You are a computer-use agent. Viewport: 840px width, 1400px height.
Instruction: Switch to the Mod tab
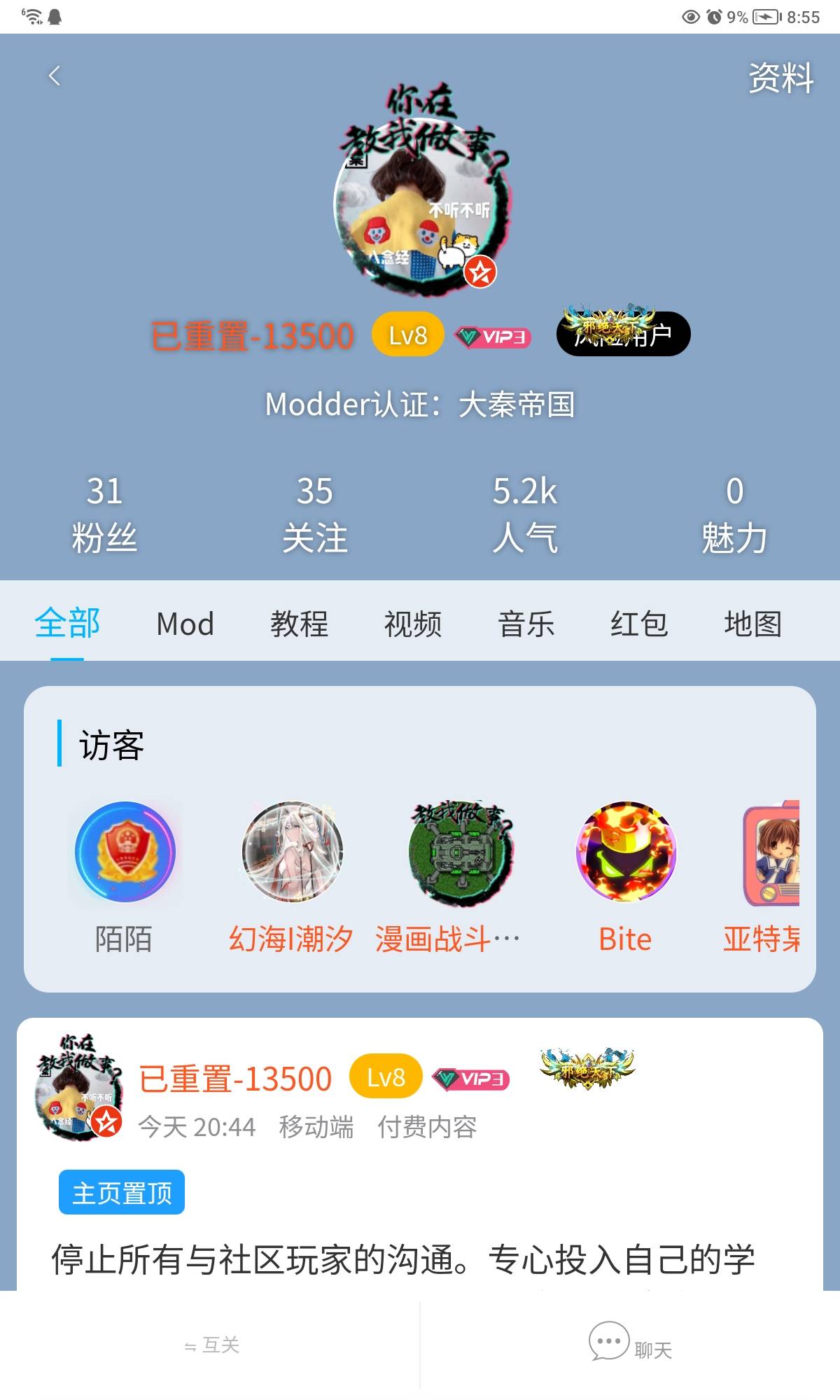(185, 624)
